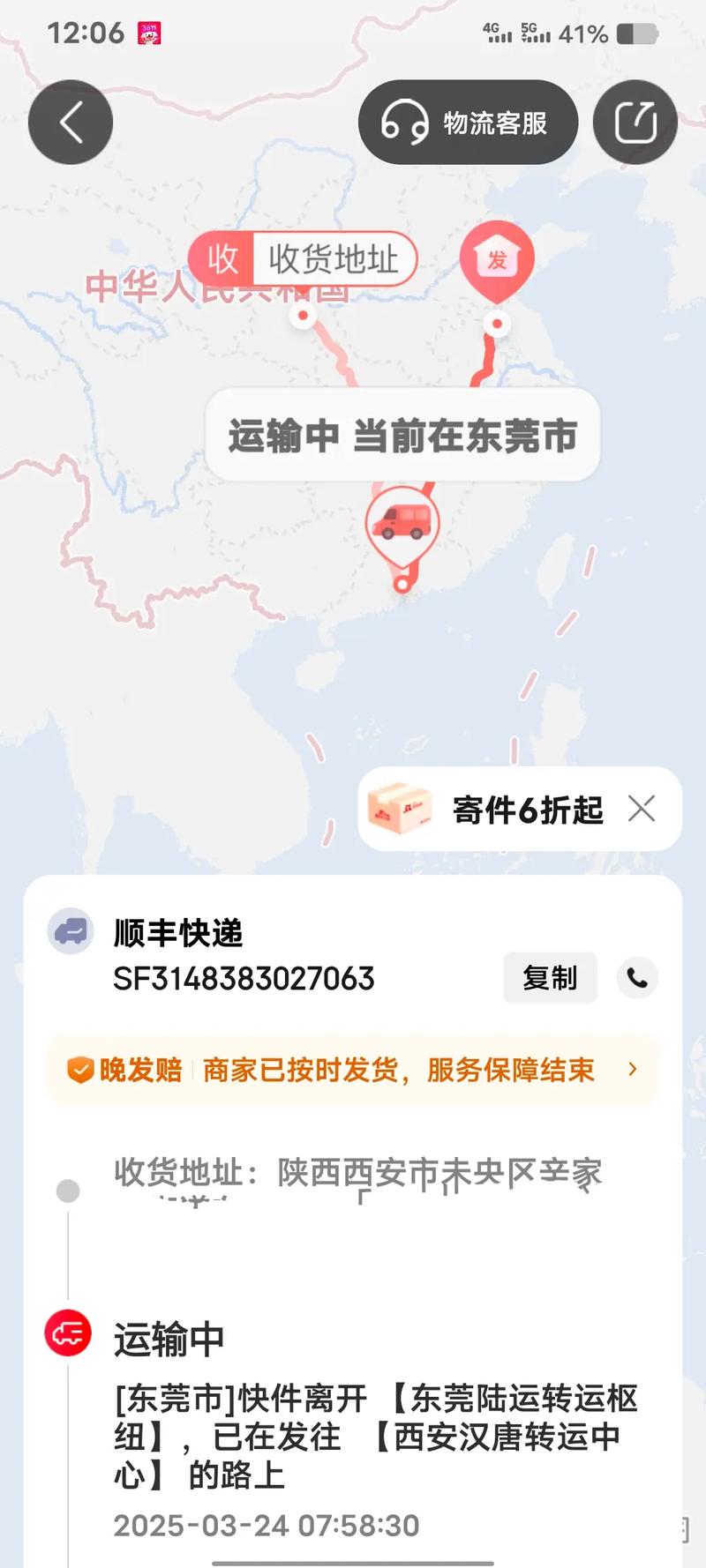This screenshot has height=1568, width=706.
Task: Close the 寄件6折起 promo banner
Action: pos(643,809)
